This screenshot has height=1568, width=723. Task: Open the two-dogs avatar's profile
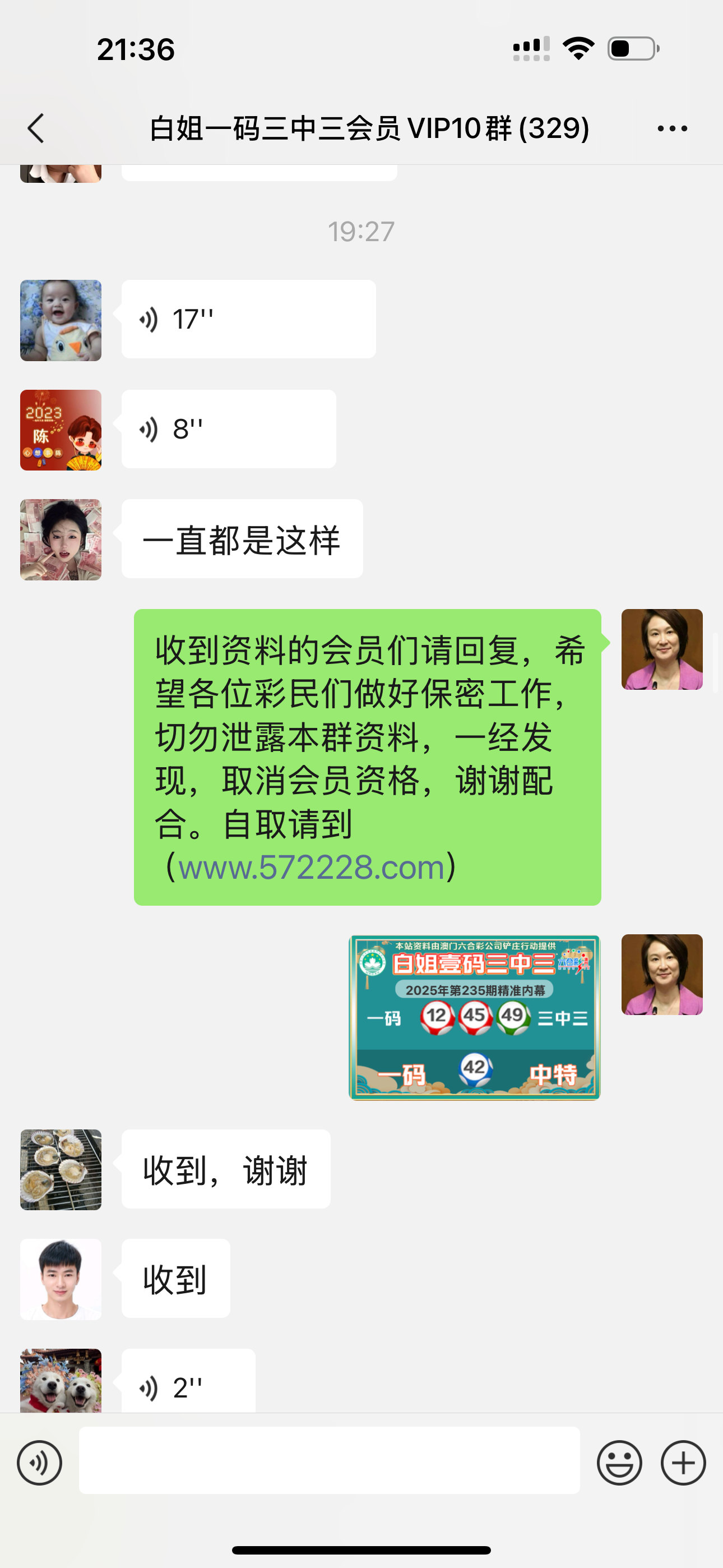(x=61, y=1381)
